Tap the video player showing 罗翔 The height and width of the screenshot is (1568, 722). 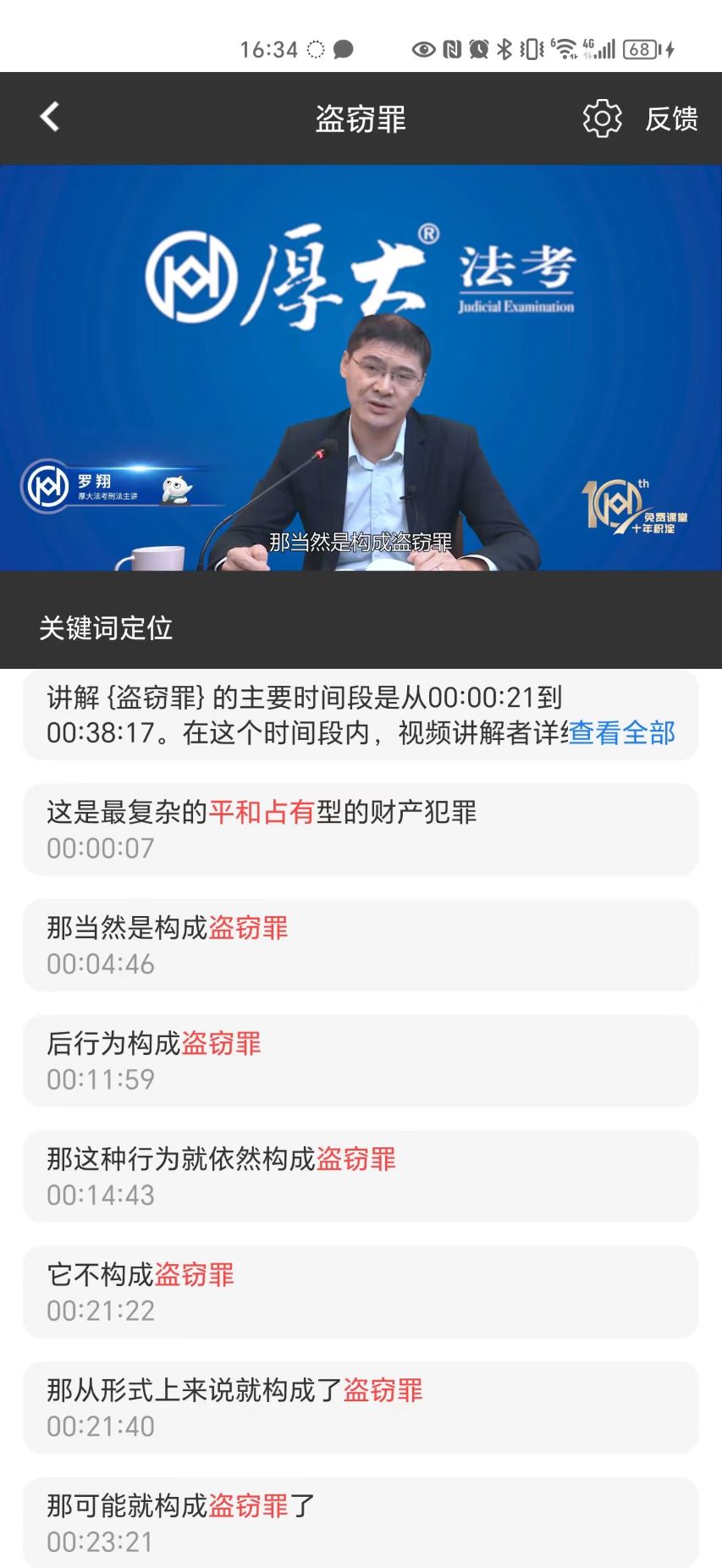pos(361,368)
